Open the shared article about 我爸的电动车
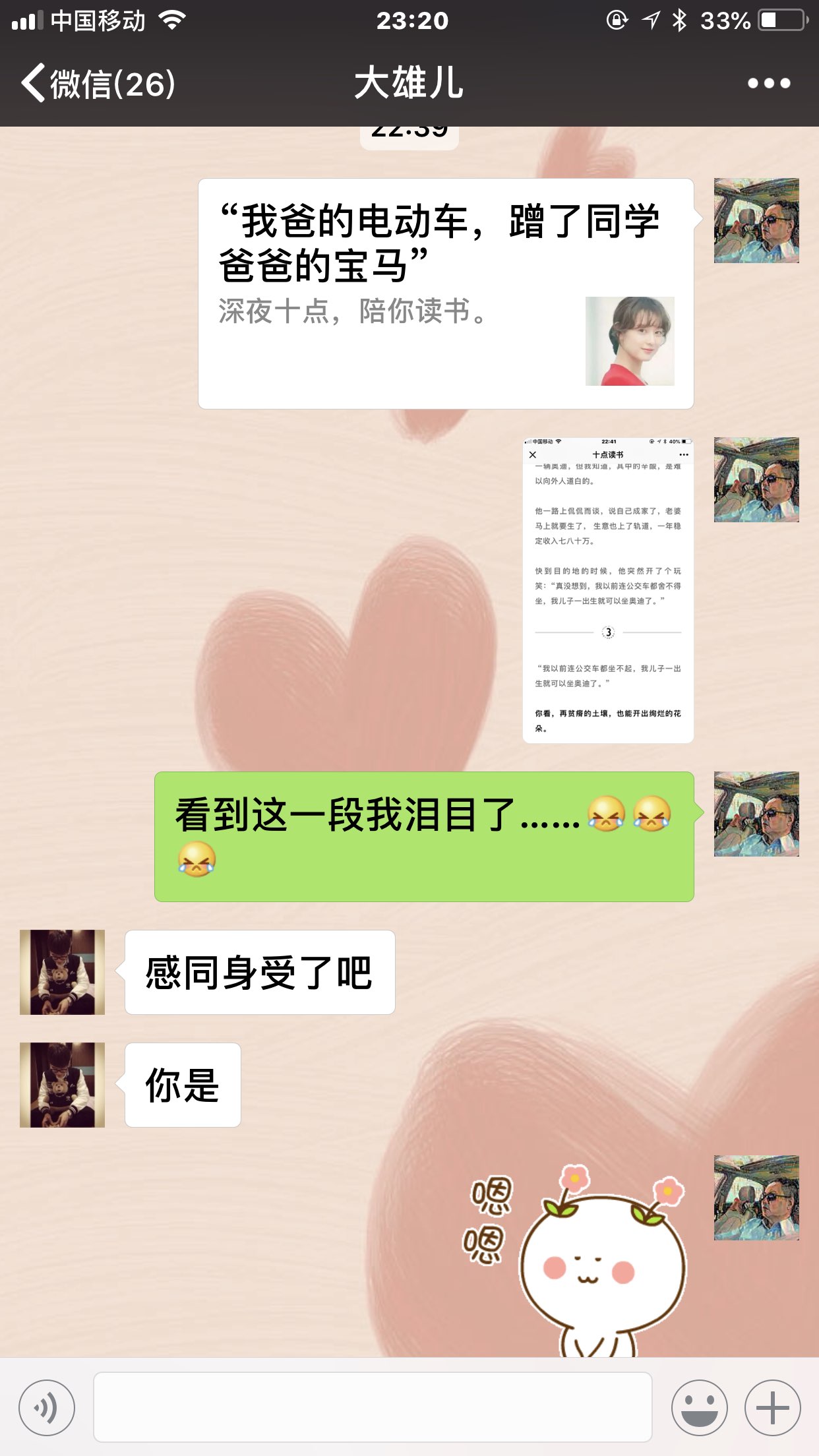This screenshot has width=819, height=1456. tap(446, 293)
